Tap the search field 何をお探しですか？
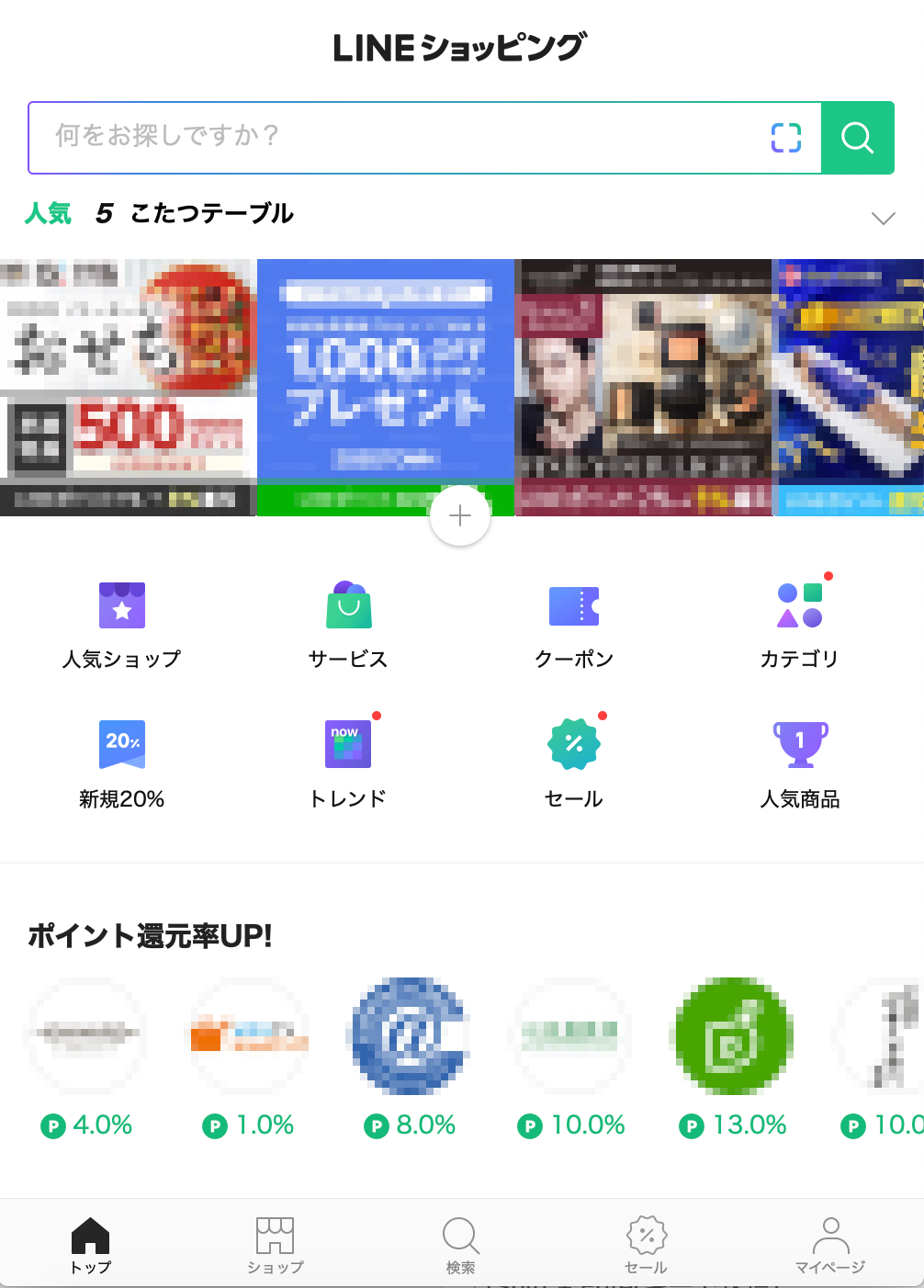Screen dimensions: 924x1288 (x=395, y=137)
